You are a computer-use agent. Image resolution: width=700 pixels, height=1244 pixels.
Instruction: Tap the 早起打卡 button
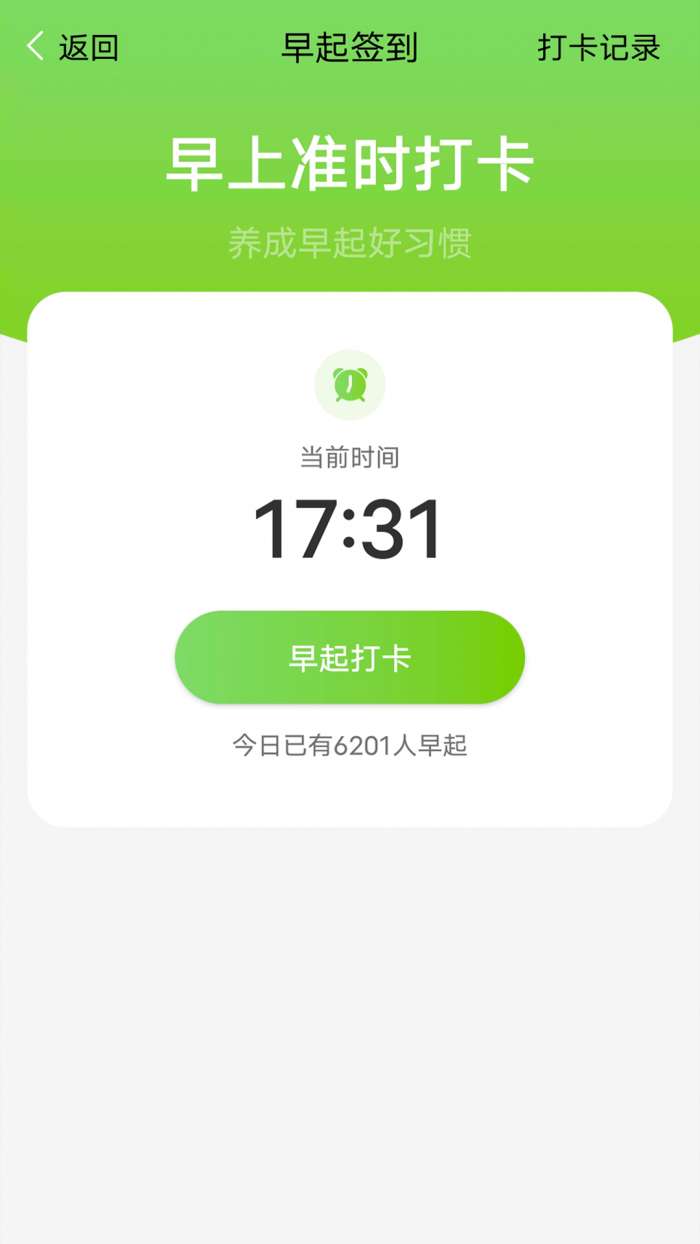click(x=350, y=657)
